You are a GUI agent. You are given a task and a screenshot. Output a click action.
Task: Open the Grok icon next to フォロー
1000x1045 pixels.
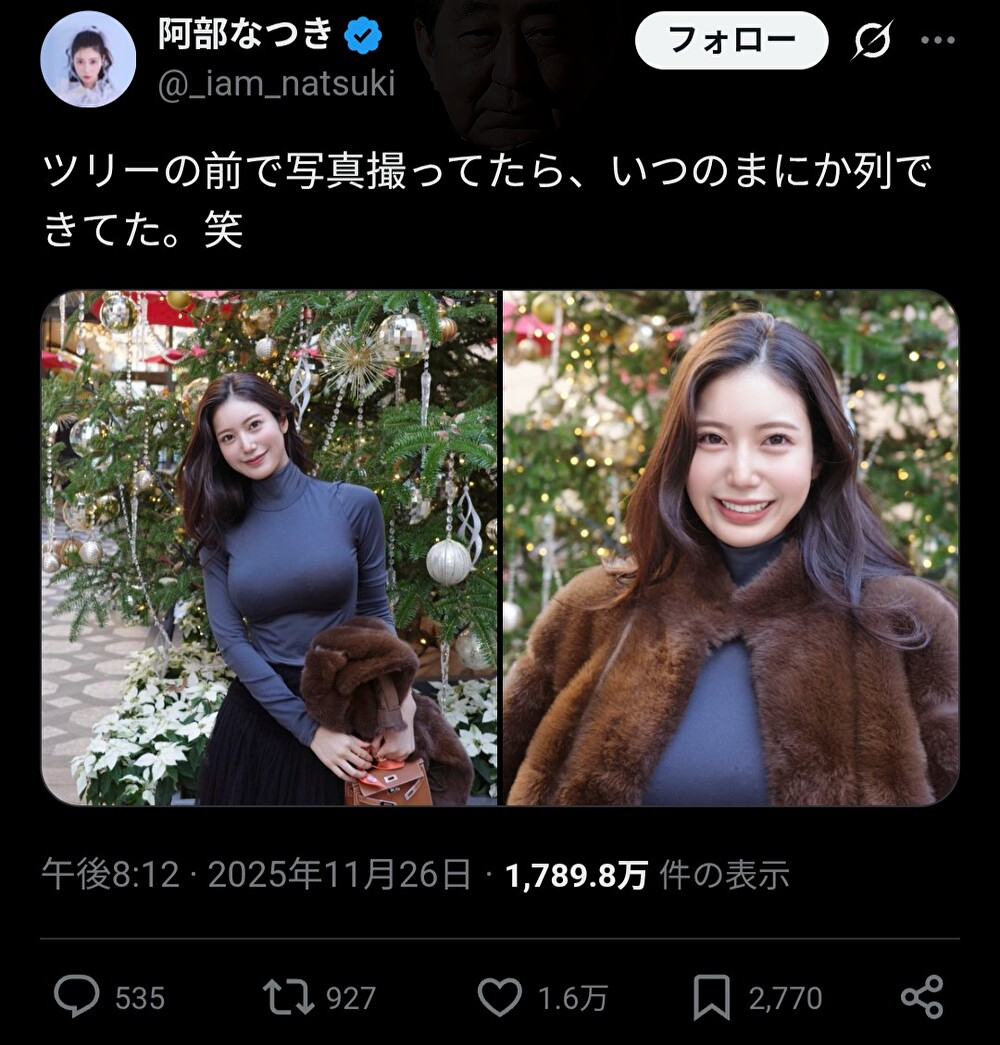tap(872, 41)
